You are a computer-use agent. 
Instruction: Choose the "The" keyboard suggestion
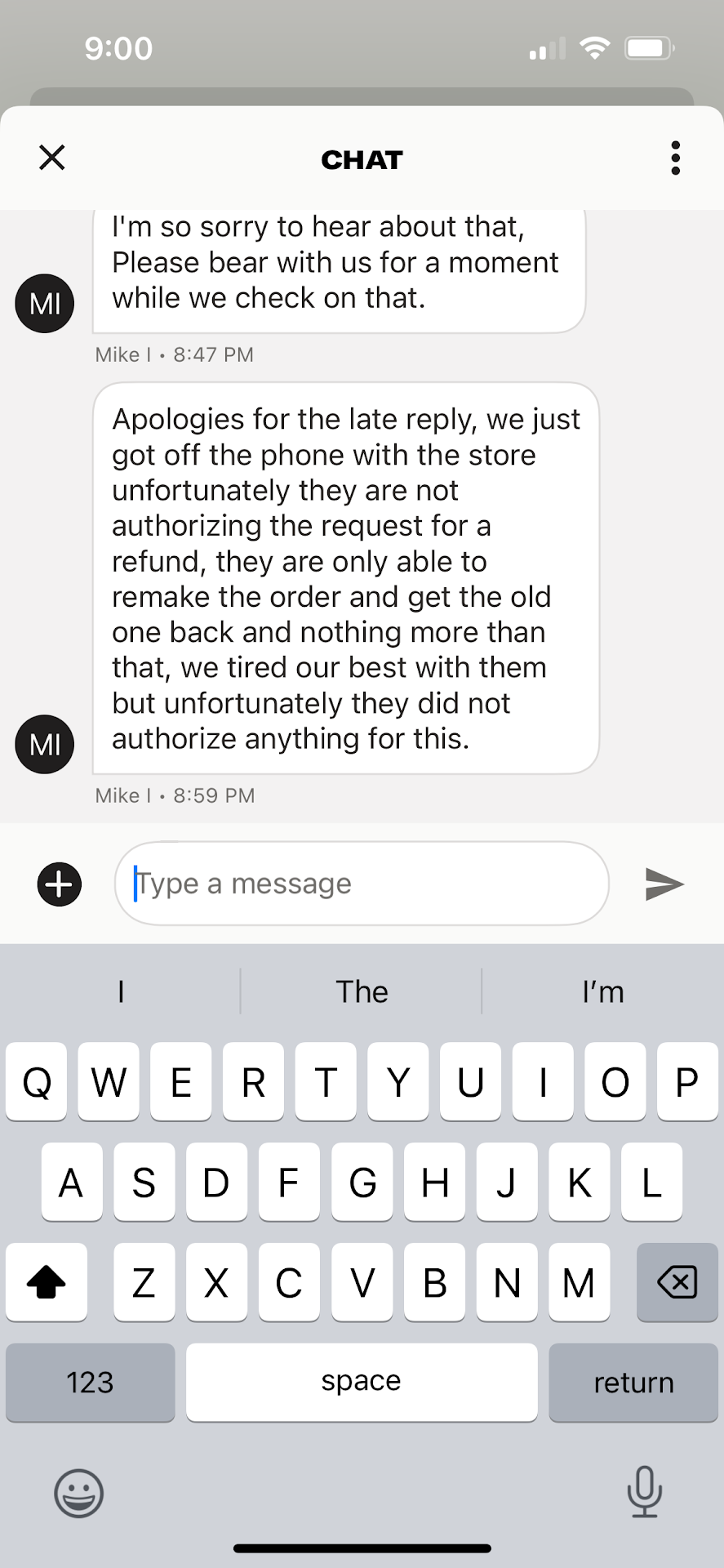362,991
